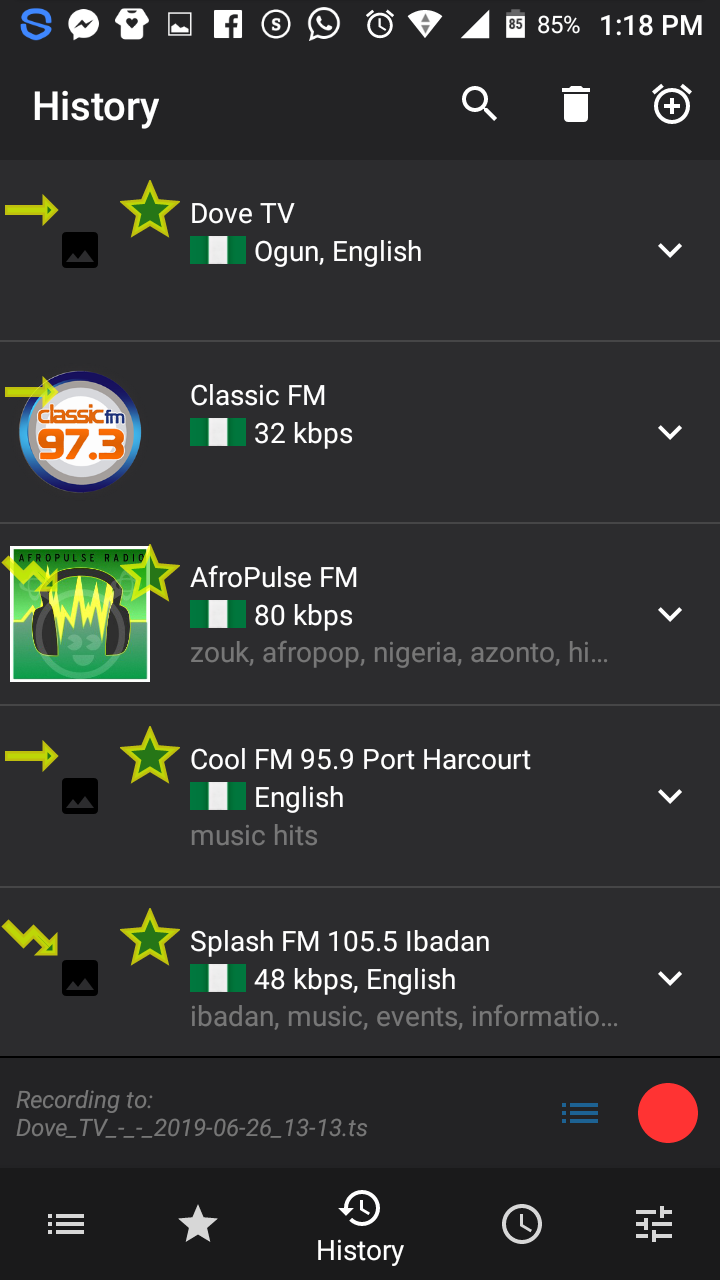The image size is (720, 1280).
Task: Expand Dove TV details chevron
Action: point(670,250)
